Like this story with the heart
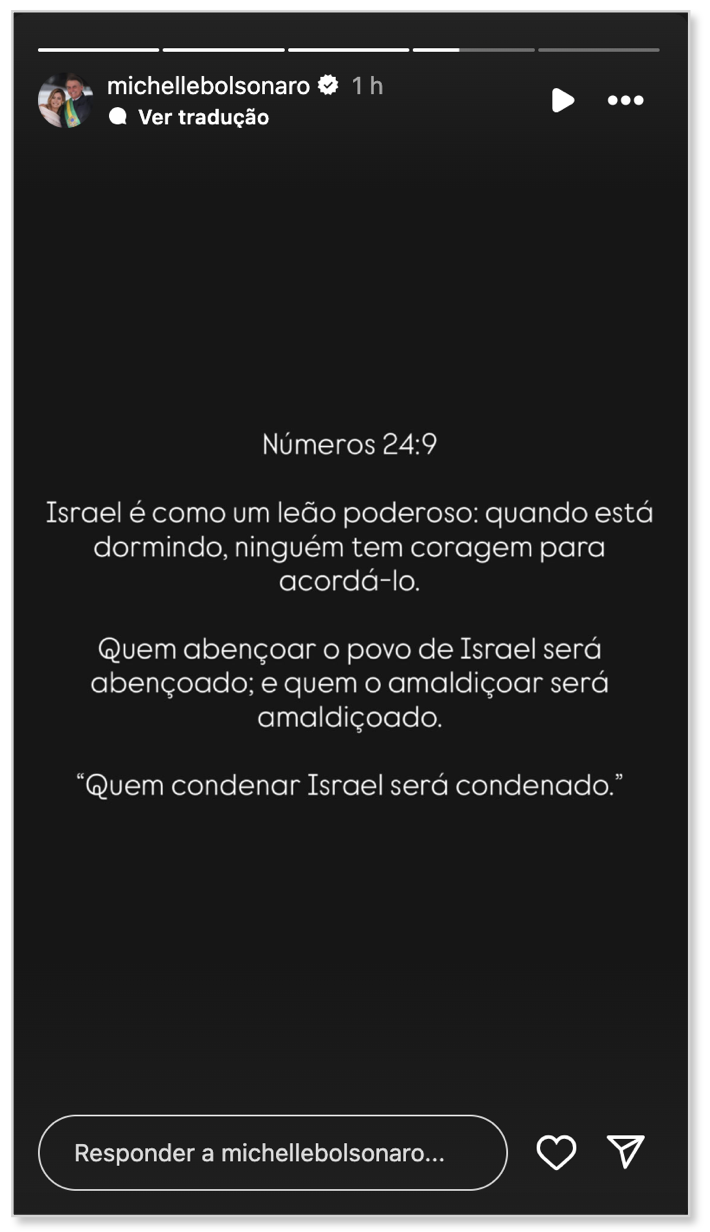The image size is (710, 1232). click(556, 1153)
